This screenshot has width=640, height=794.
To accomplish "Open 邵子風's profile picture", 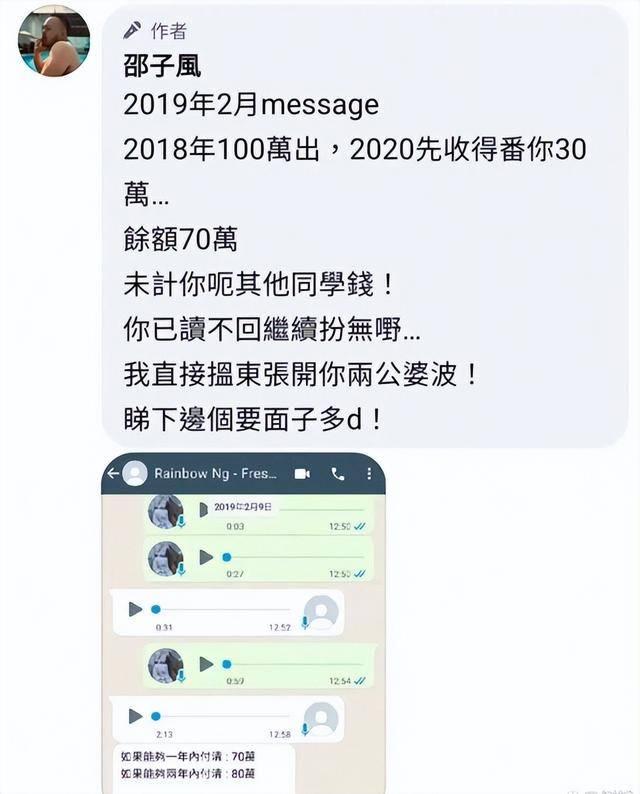I will click(54, 41).
